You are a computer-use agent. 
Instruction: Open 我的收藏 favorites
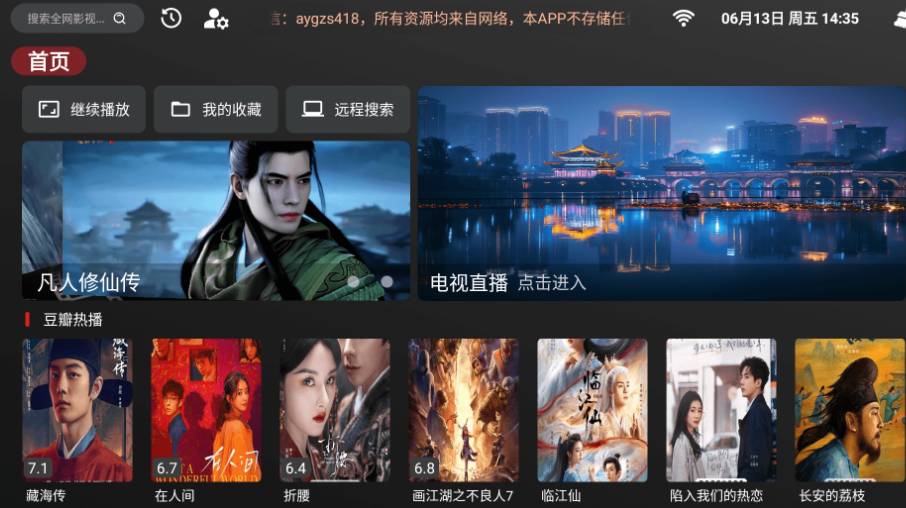(x=216, y=109)
